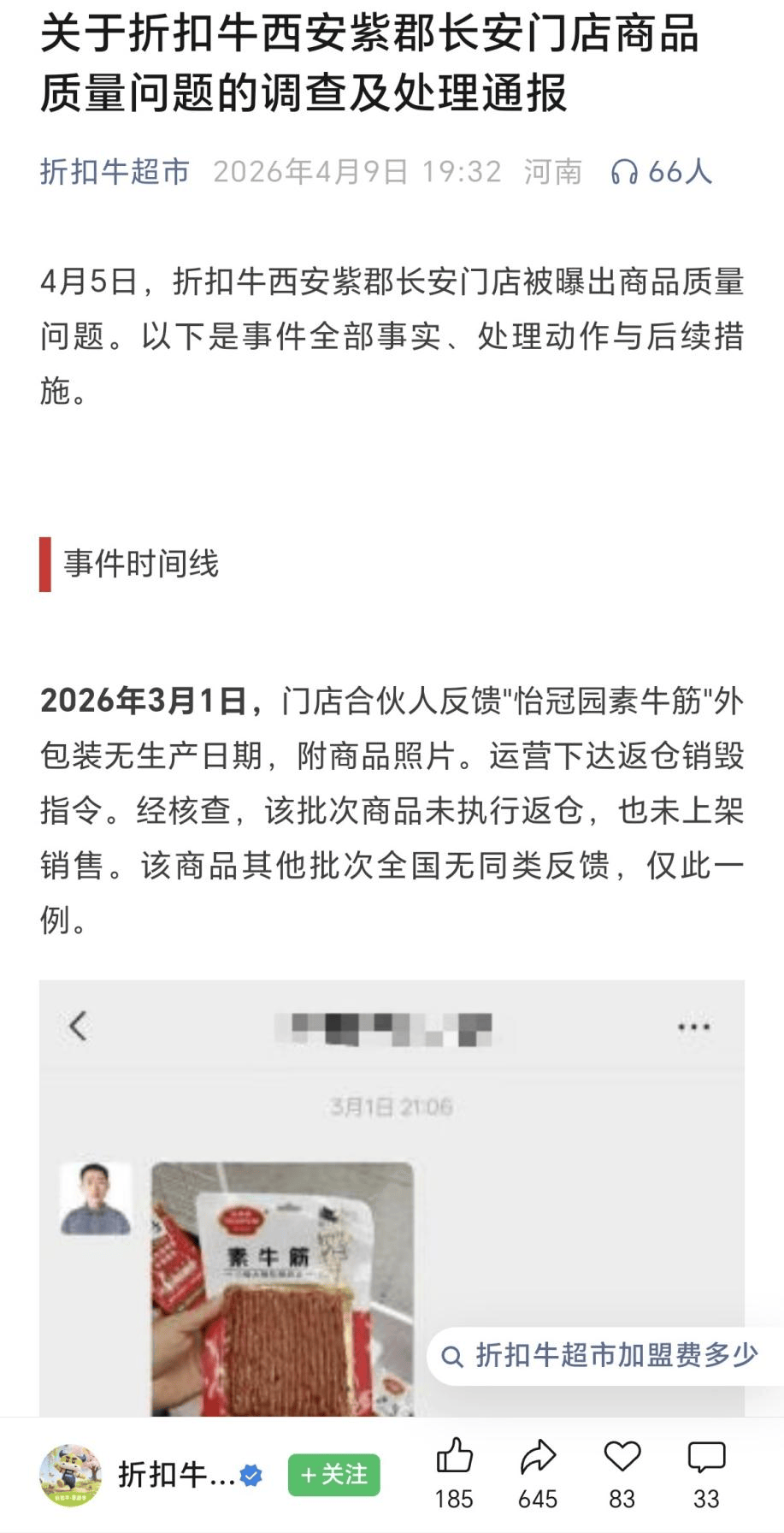Screen dimensions: 784x1533
Task: Share this article
Action: [537, 1458]
